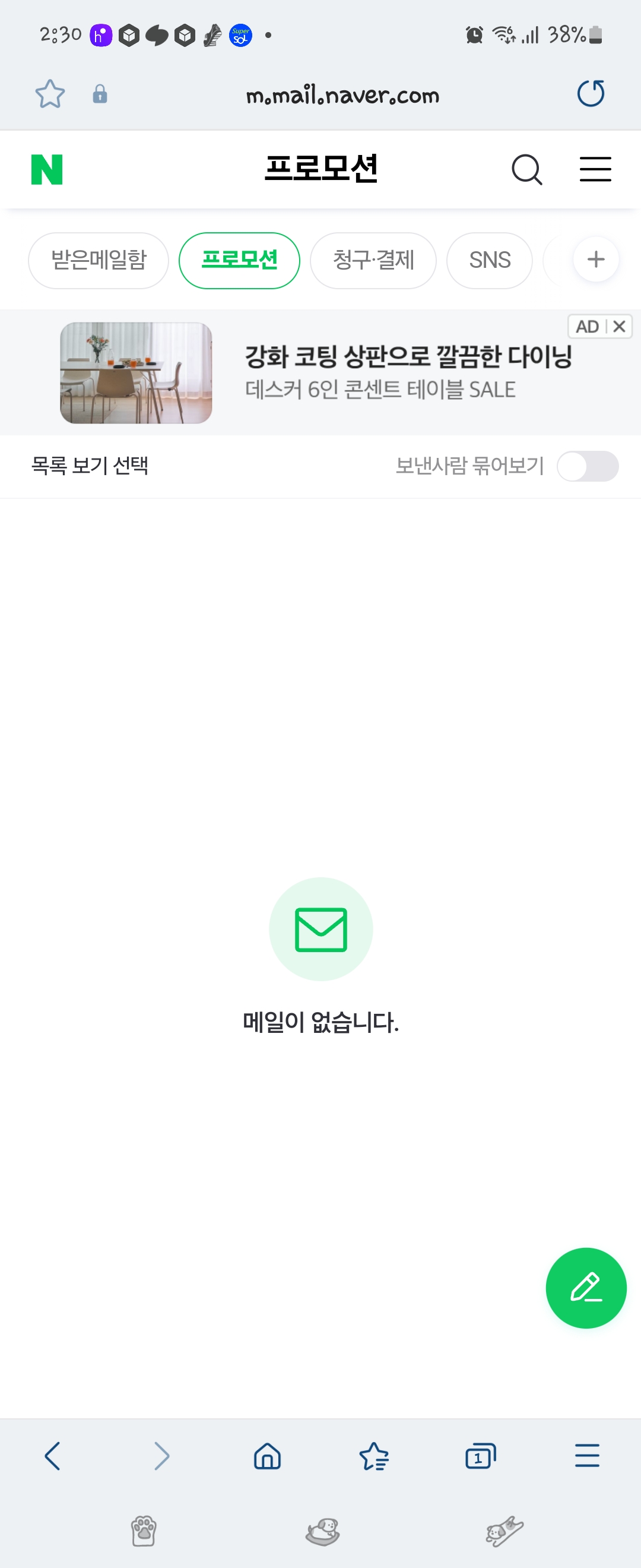Image resolution: width=641 pixels, height=1568 pixels.
Task: Go to the browser home page
Action: point(267,1456)
